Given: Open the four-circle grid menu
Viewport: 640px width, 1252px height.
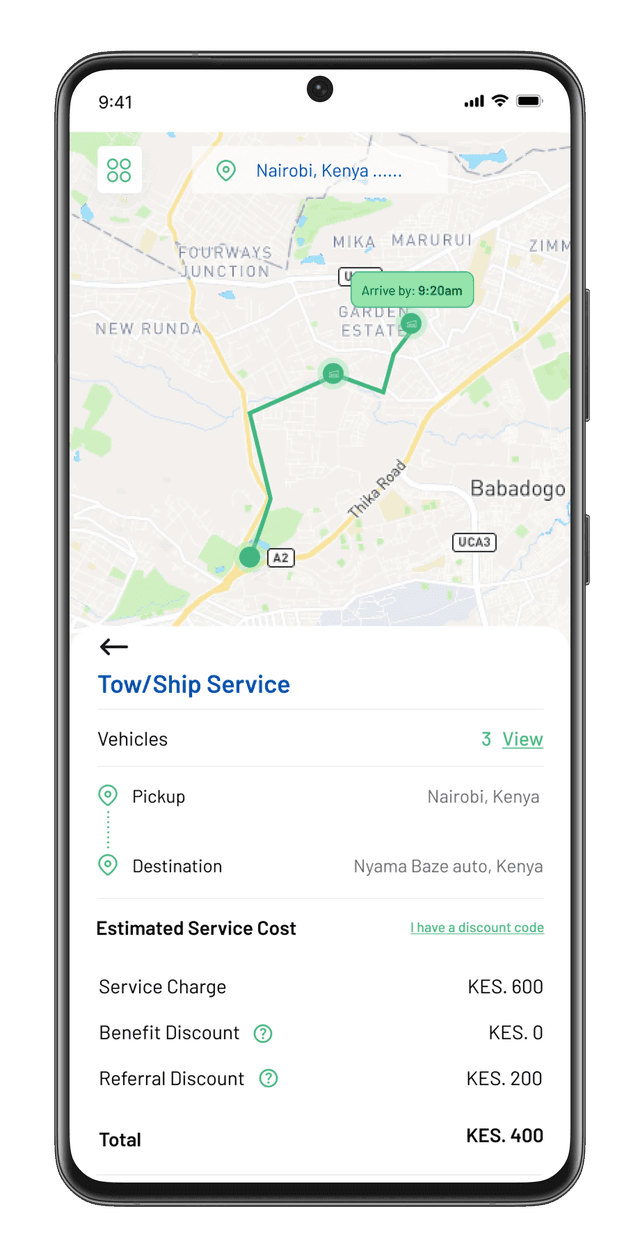Looking at the screenshot, I should [119, 170].
